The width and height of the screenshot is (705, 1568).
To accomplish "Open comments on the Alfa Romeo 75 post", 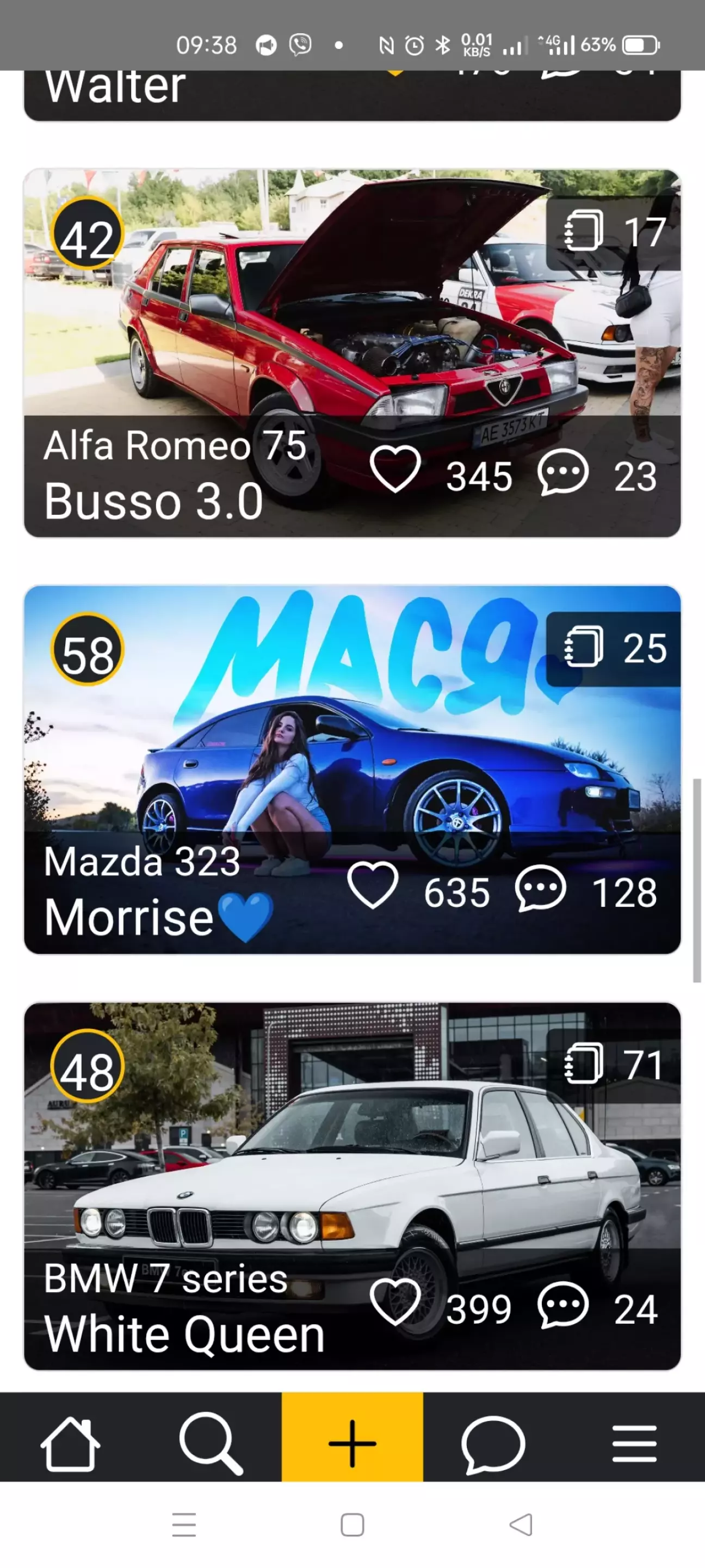I will 563,472.
